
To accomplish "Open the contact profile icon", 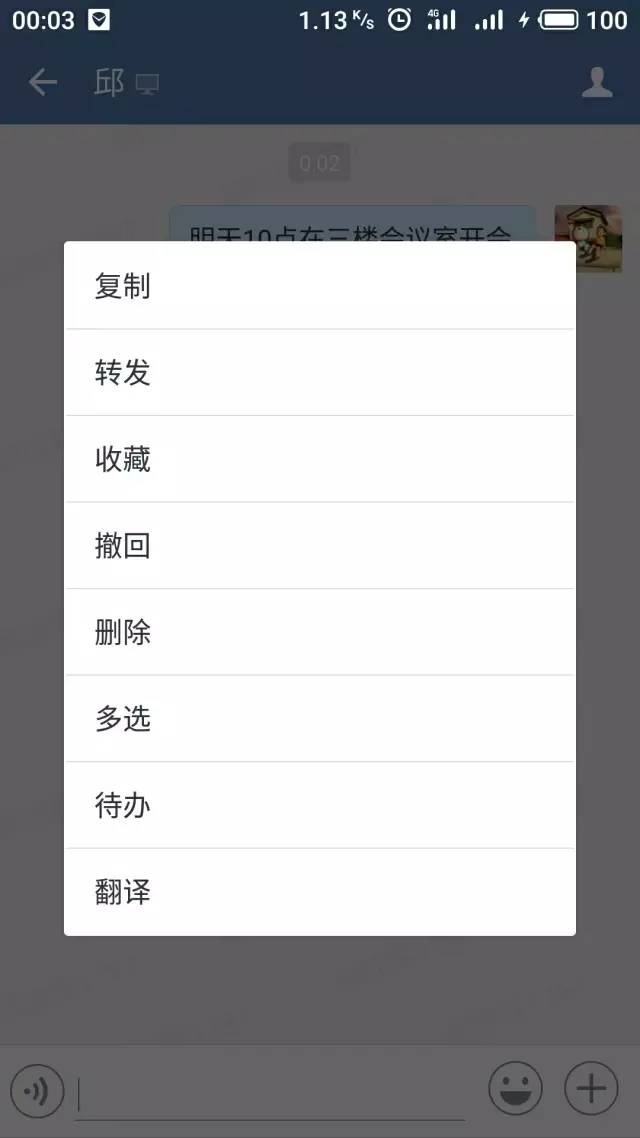I will point(597,83).
